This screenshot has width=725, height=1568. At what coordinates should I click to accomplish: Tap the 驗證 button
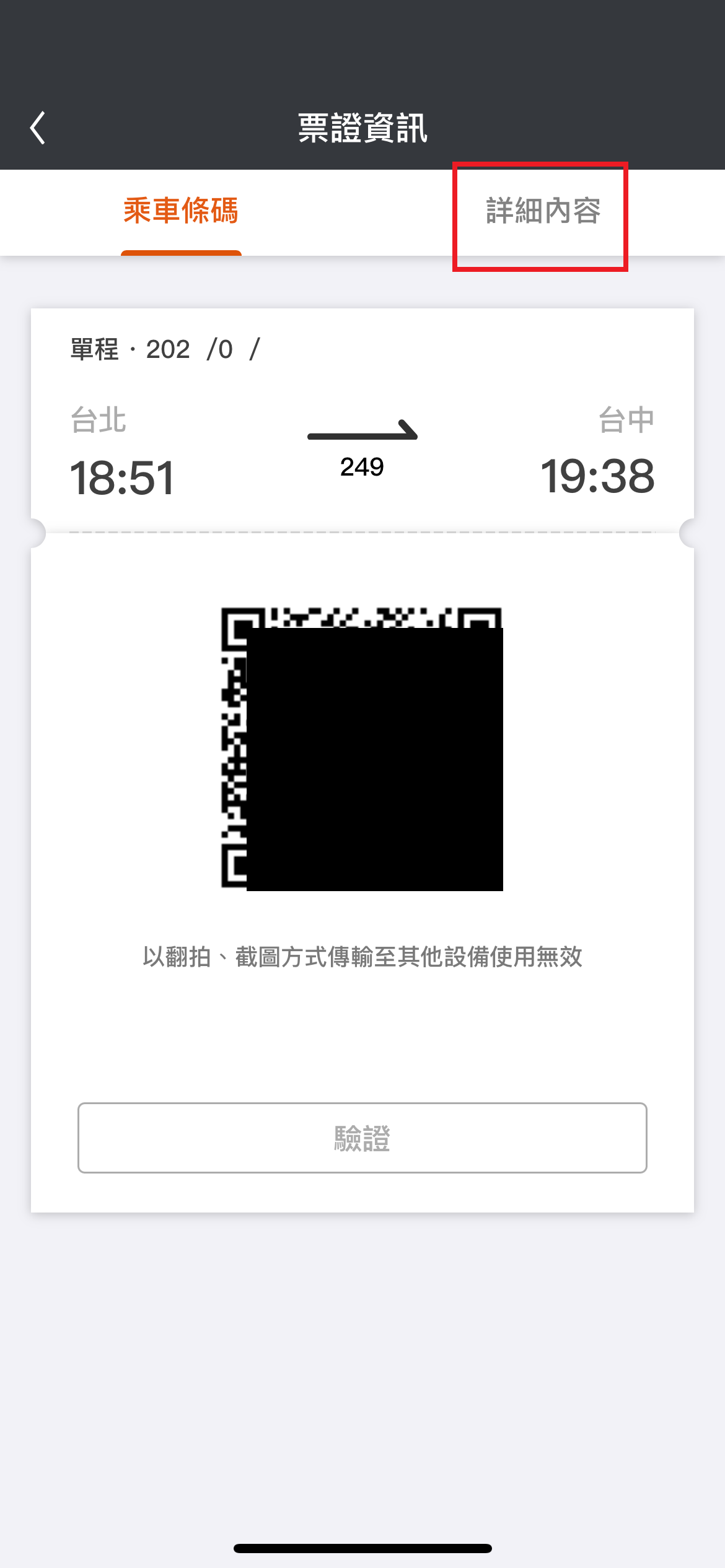point(362,1138)
